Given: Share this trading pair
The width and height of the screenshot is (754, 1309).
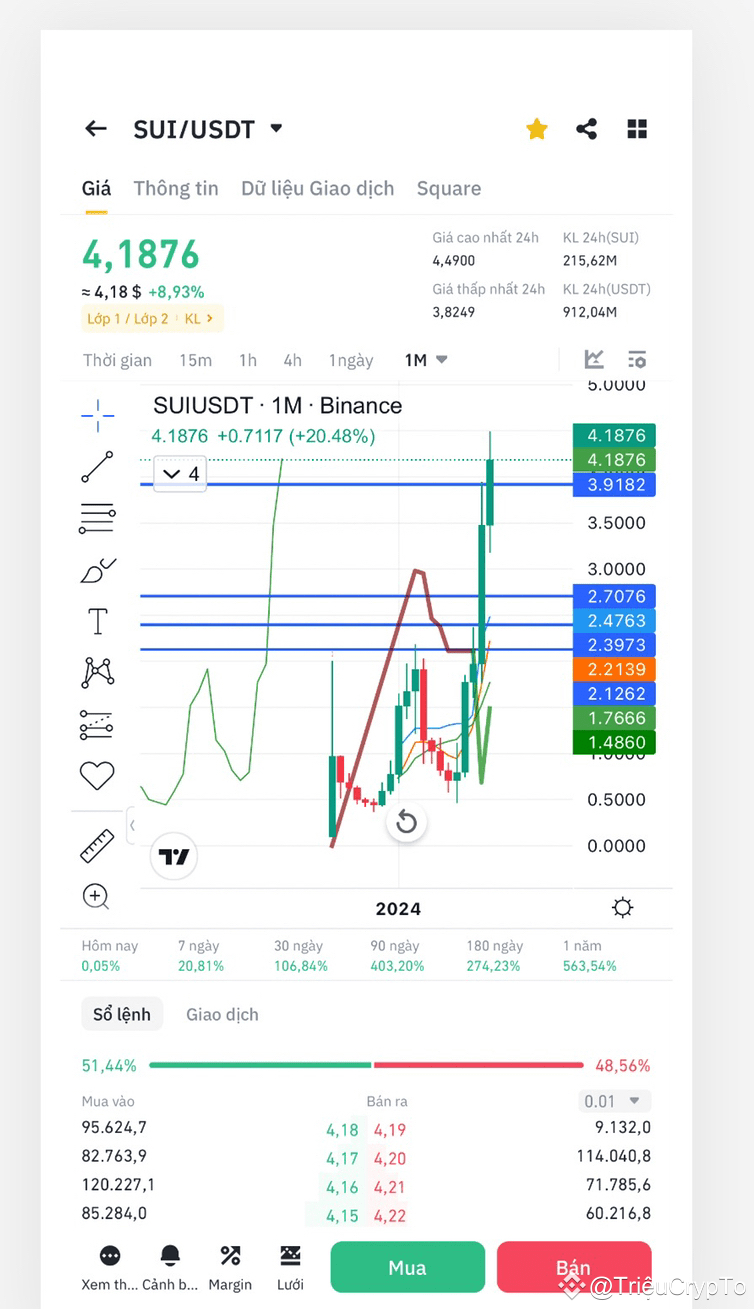Looking at the screenshot, I should click(x=587, y=129).
